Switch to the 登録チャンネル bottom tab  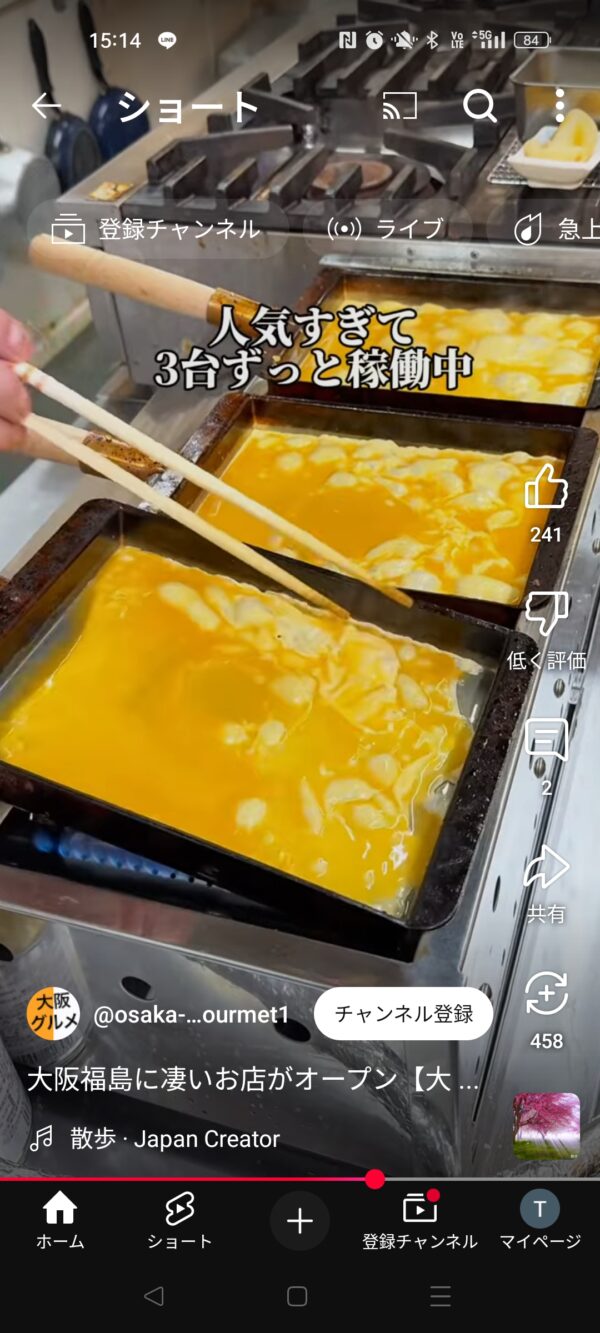coord(420,1220)
